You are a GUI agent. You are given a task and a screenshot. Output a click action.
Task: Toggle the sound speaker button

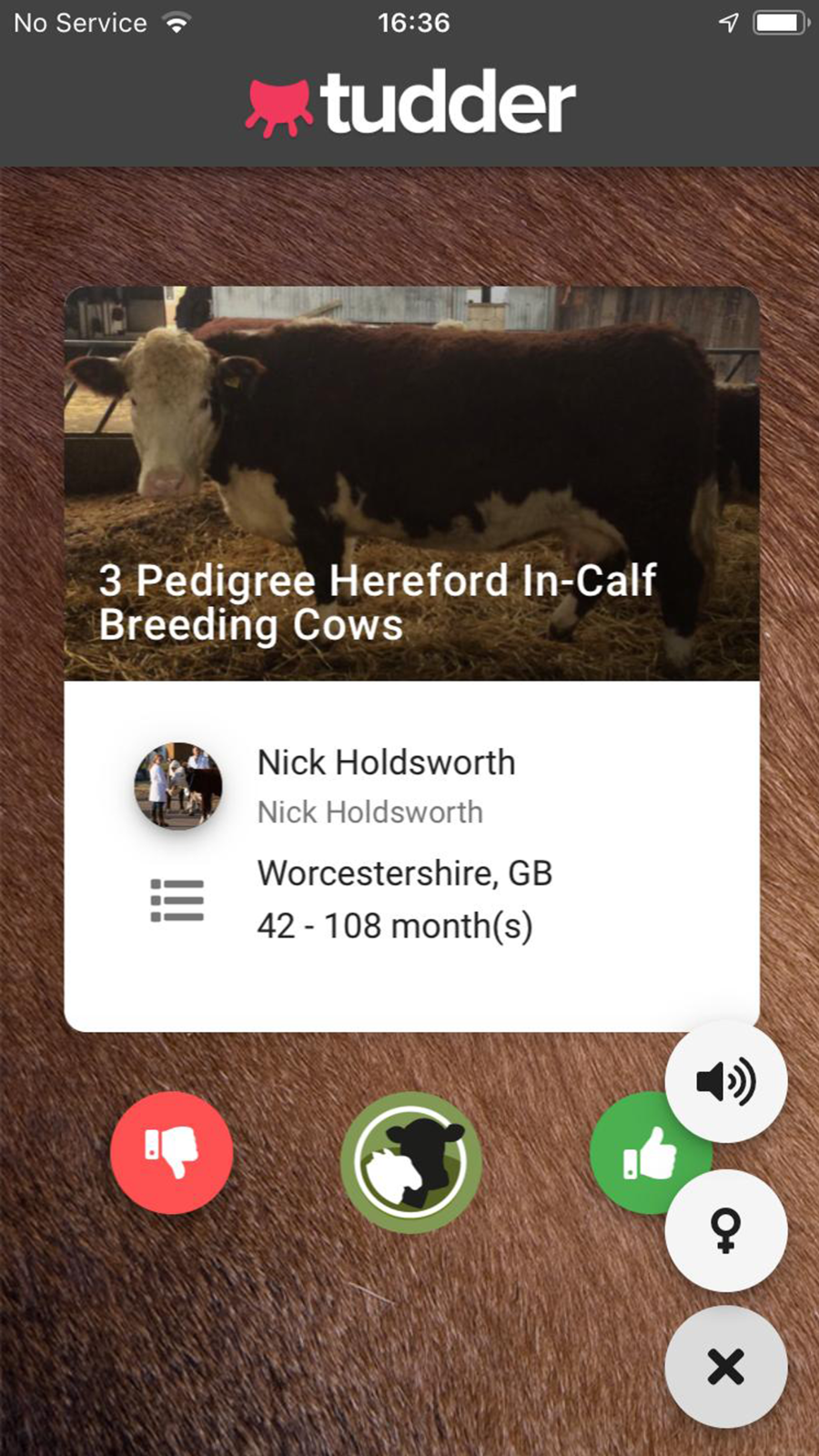pos(725,1081)
